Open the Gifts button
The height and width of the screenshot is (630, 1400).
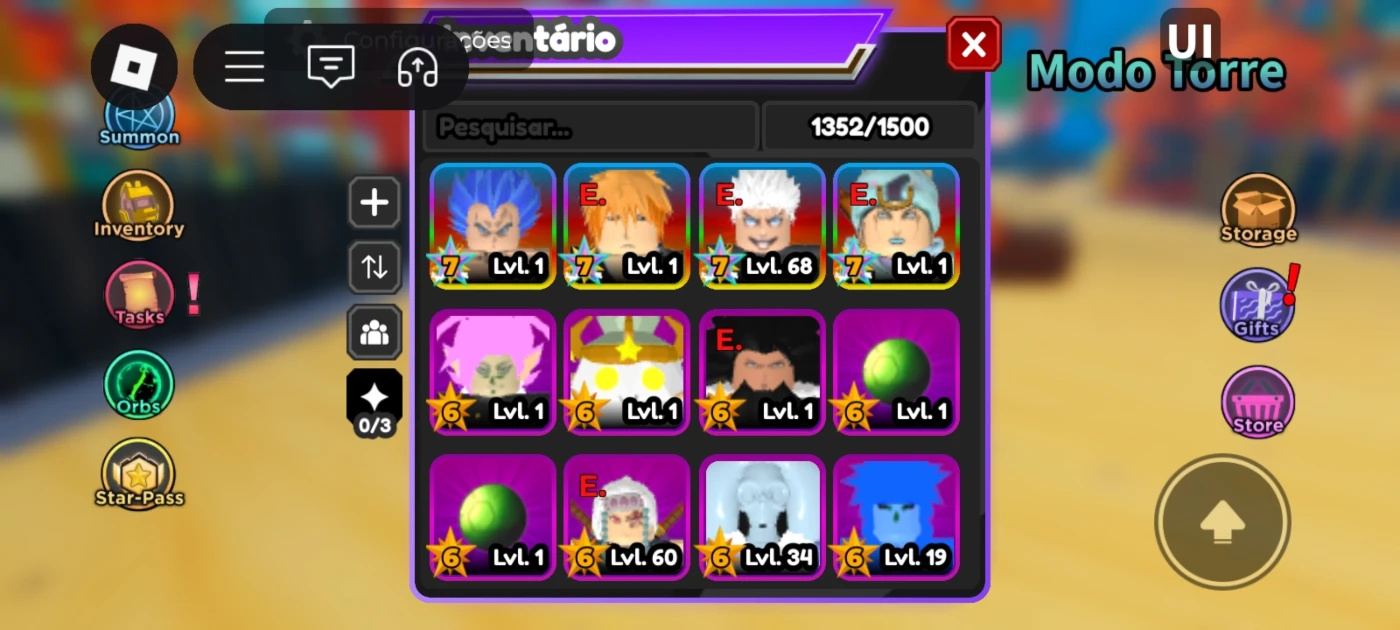1257,304
